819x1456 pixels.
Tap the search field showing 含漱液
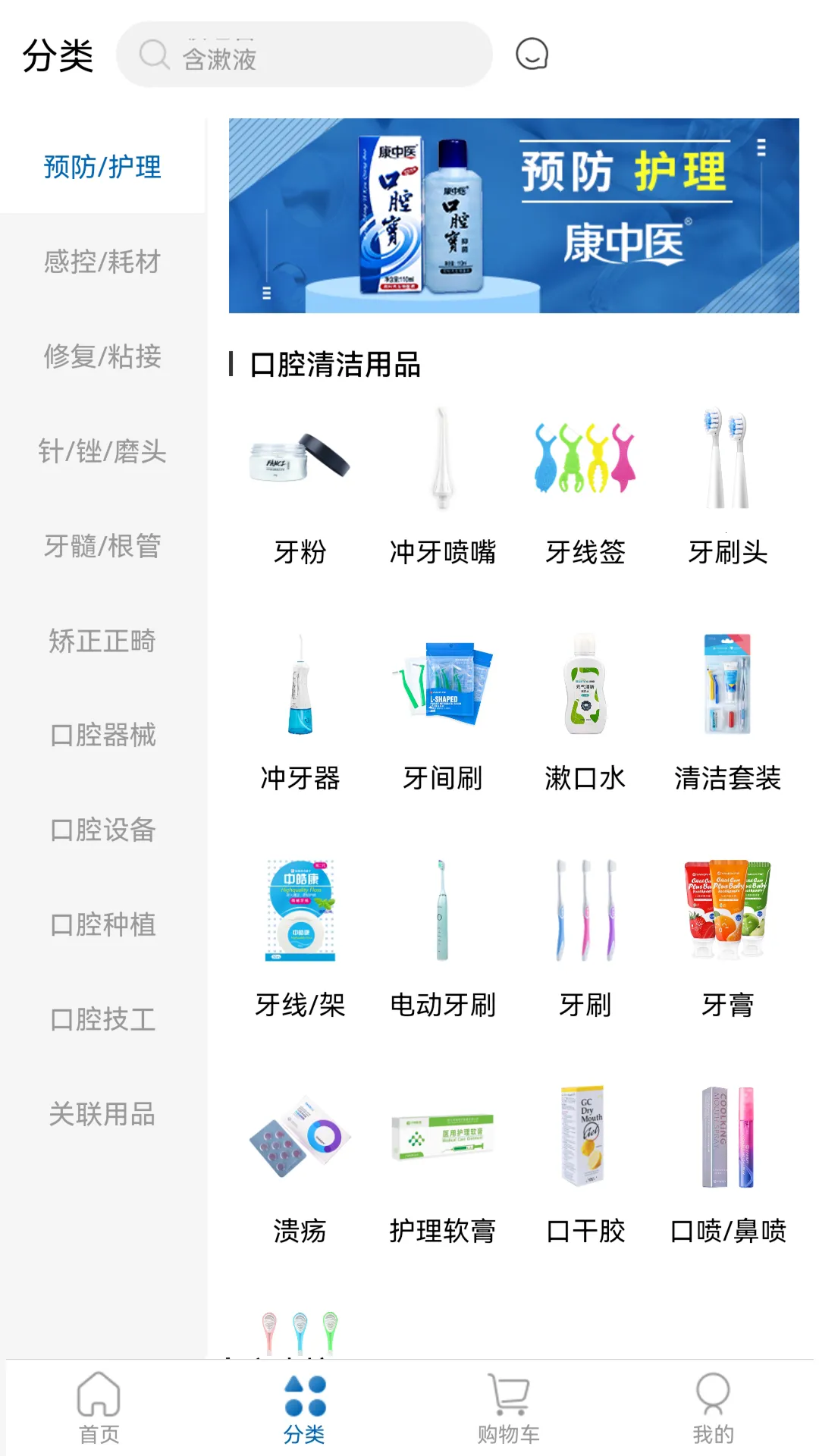[x=303, y=55]
